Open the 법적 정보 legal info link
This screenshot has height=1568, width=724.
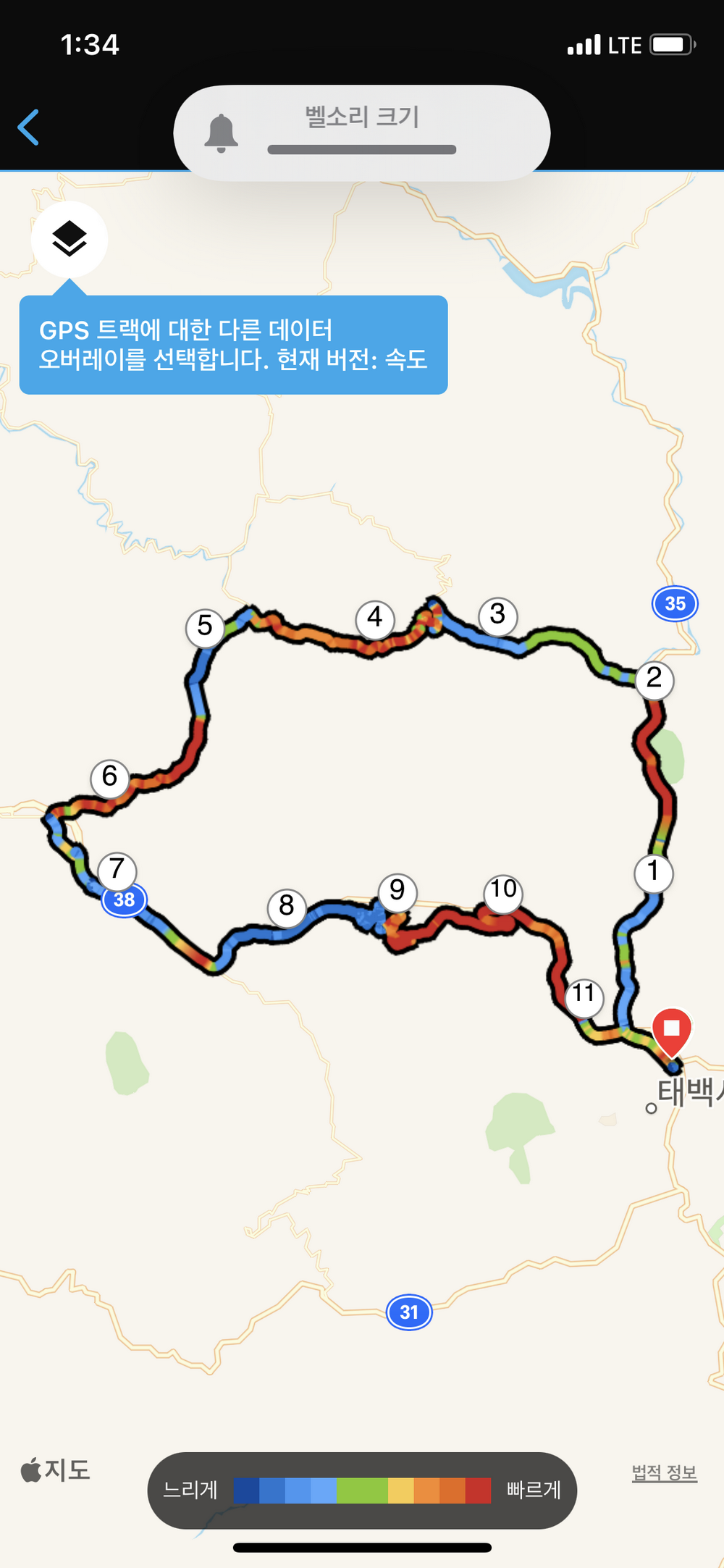664,1472
